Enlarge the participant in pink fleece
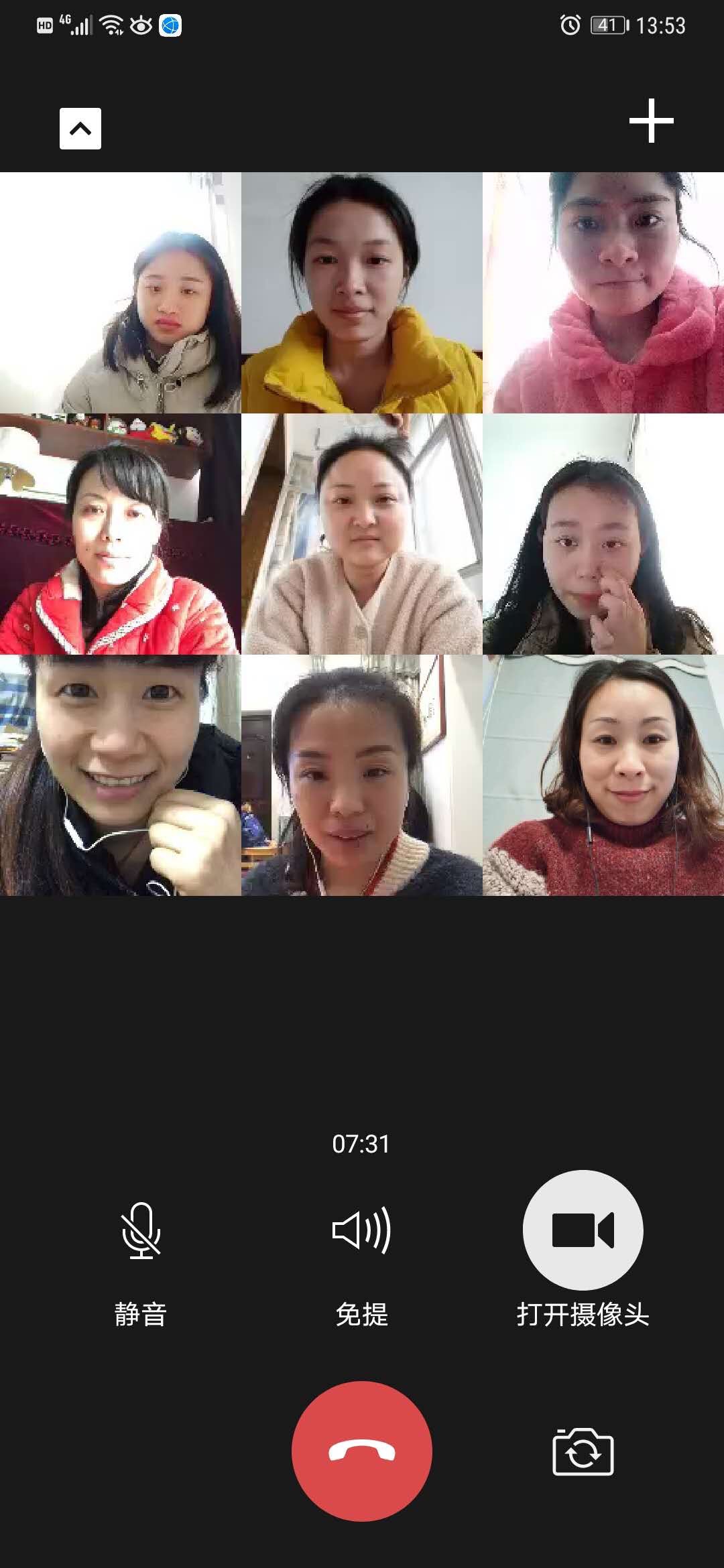The image size is (724, 1568). (x=603, y=293)
